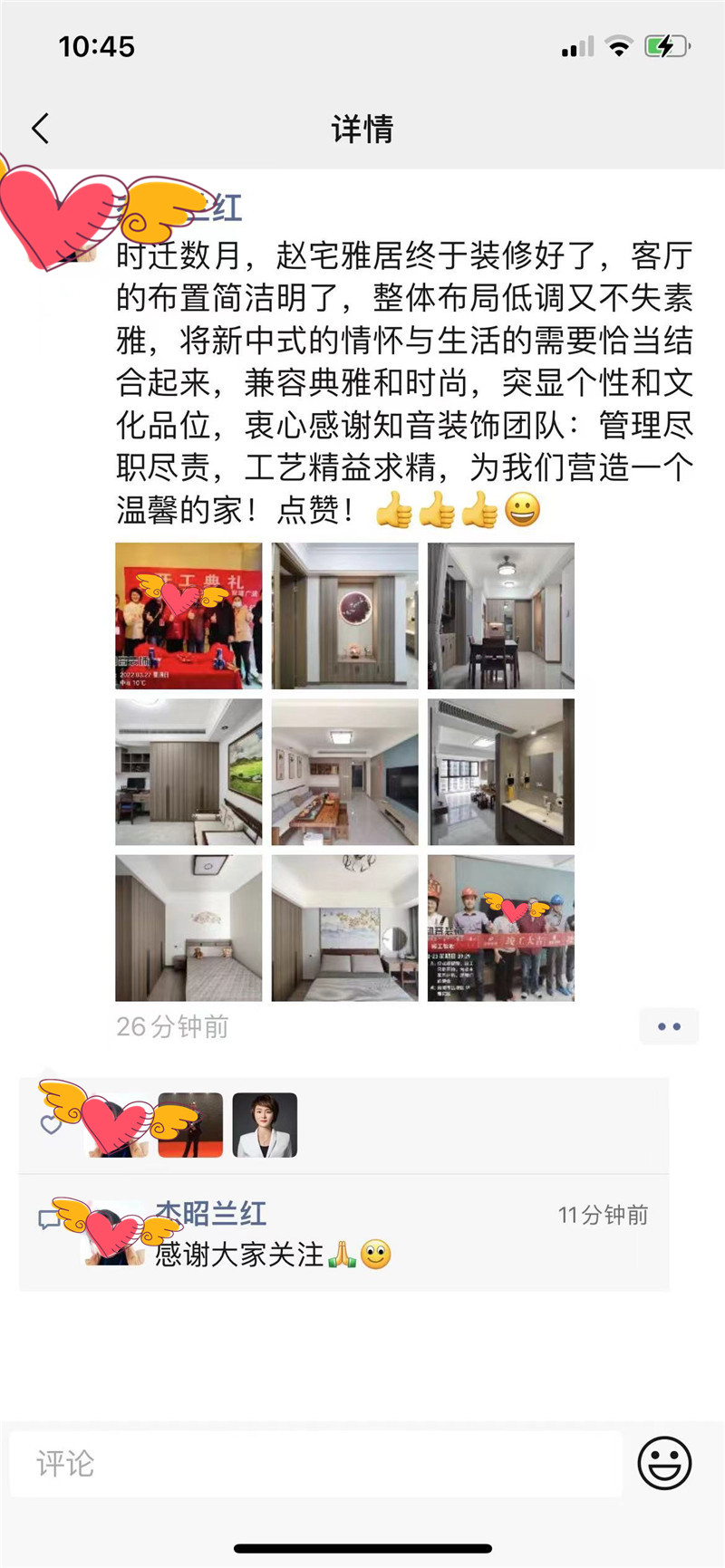Viewport: 725px width, 1568px height.
Task: Open the workers in helmets group photo
Action: 500,928
